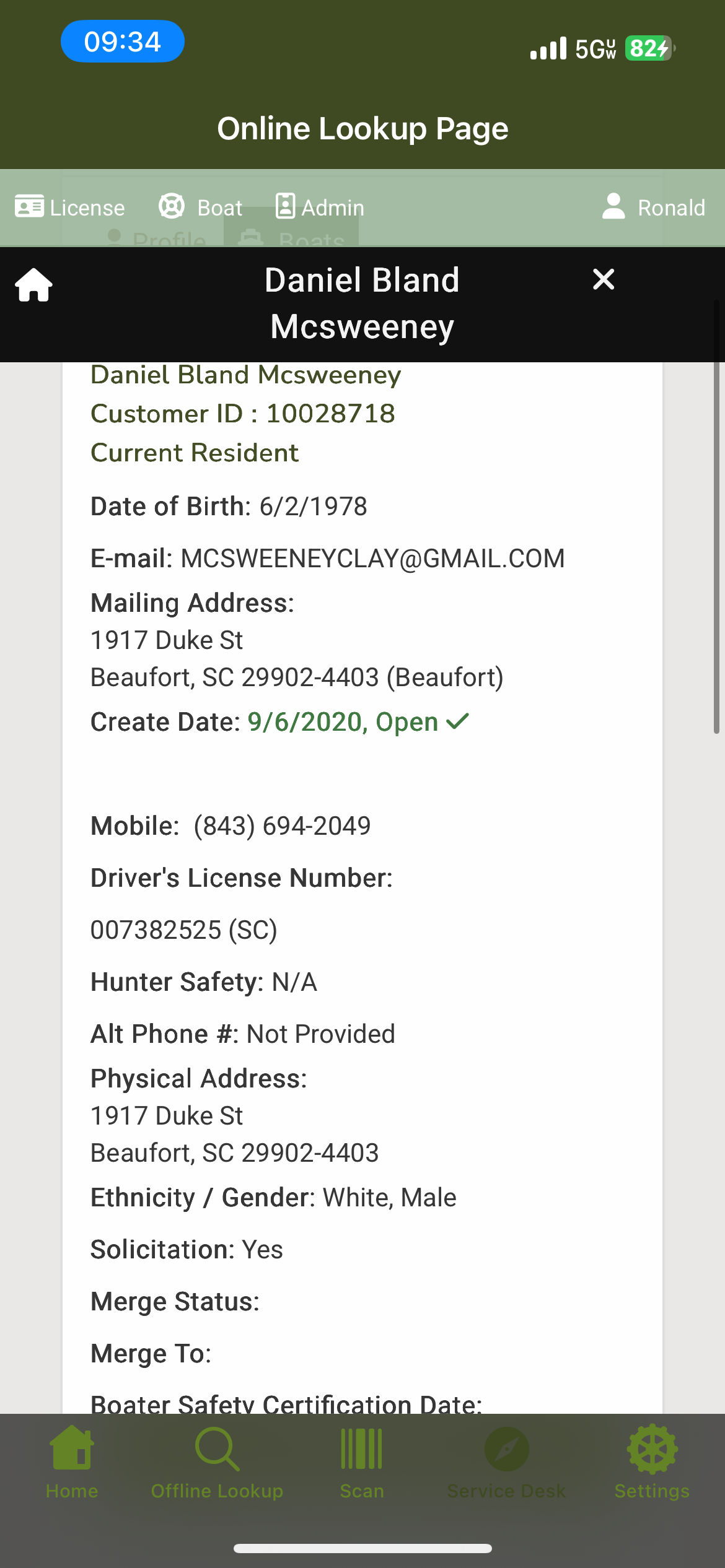Open the Boat menu
The width and height of the screenshot is (725, 1568).
pyautogui.click(x=200, y=207)
